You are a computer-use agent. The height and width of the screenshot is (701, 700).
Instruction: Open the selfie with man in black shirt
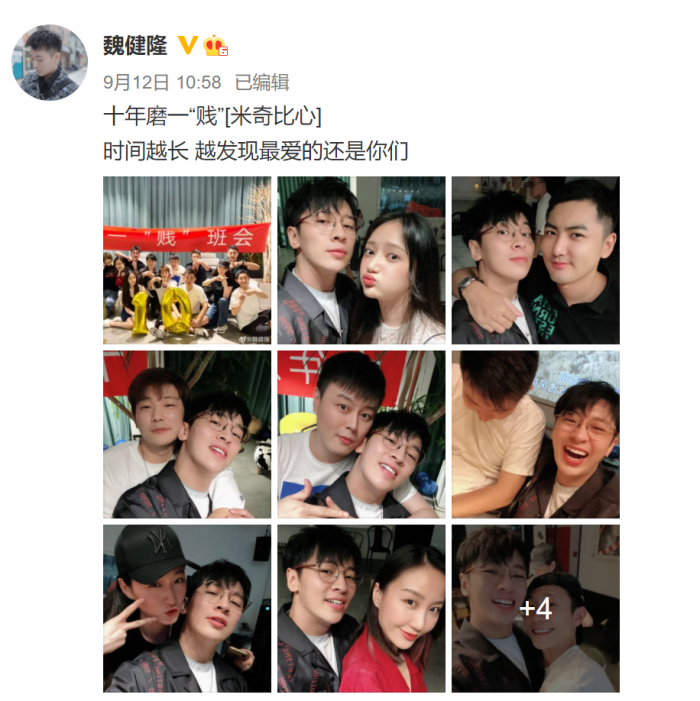click(535, 260)
